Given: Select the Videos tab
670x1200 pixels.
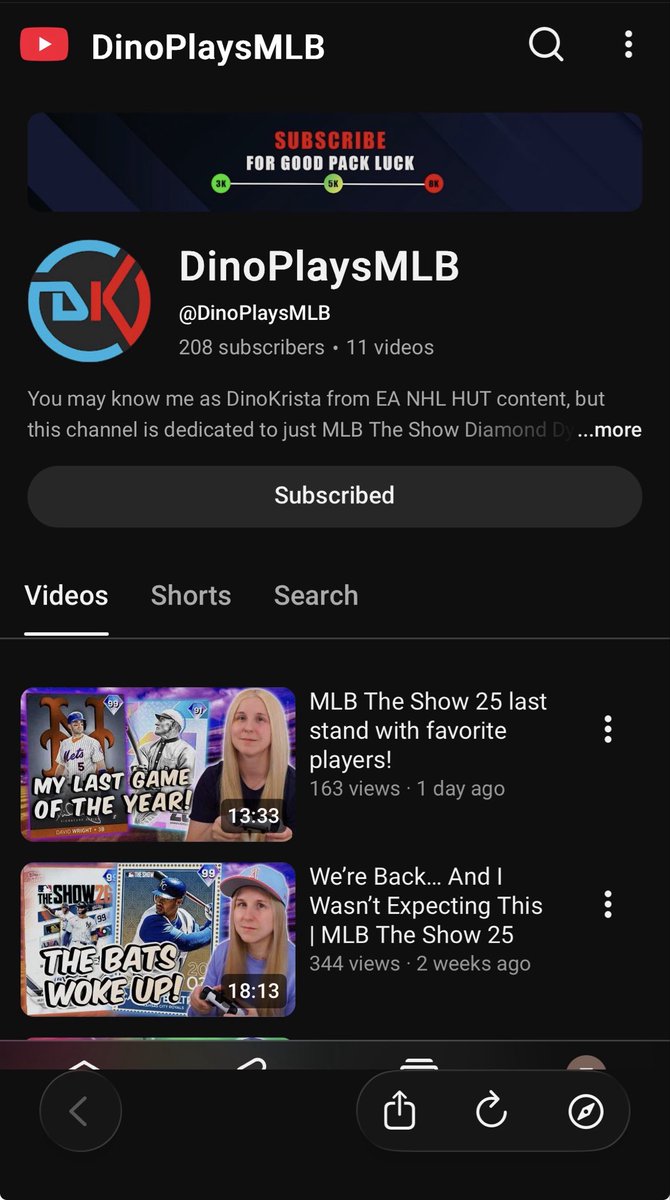Looking at the screenshot, I should [x=66, y=596].
